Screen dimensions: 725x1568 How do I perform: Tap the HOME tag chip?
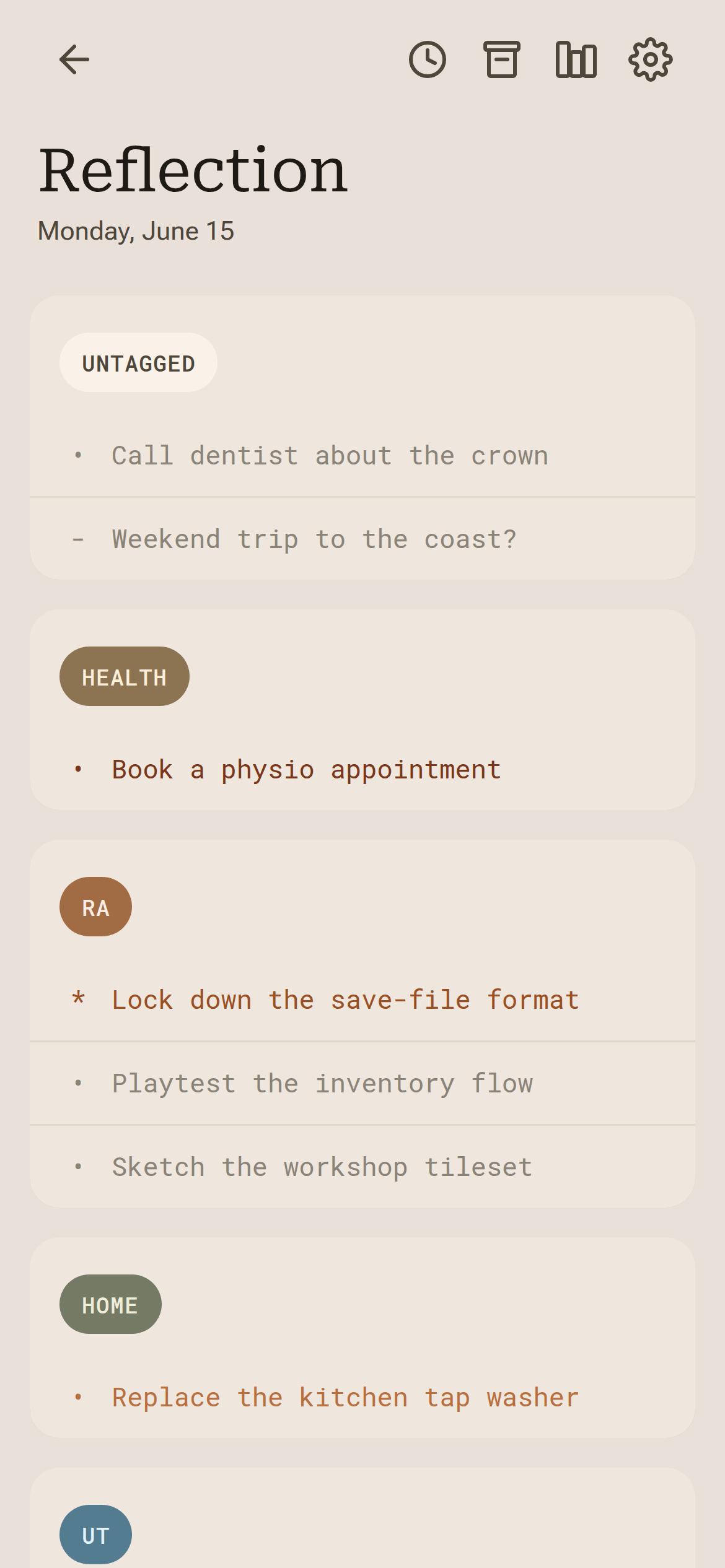pyautogui.click(x=110, y=1304)
